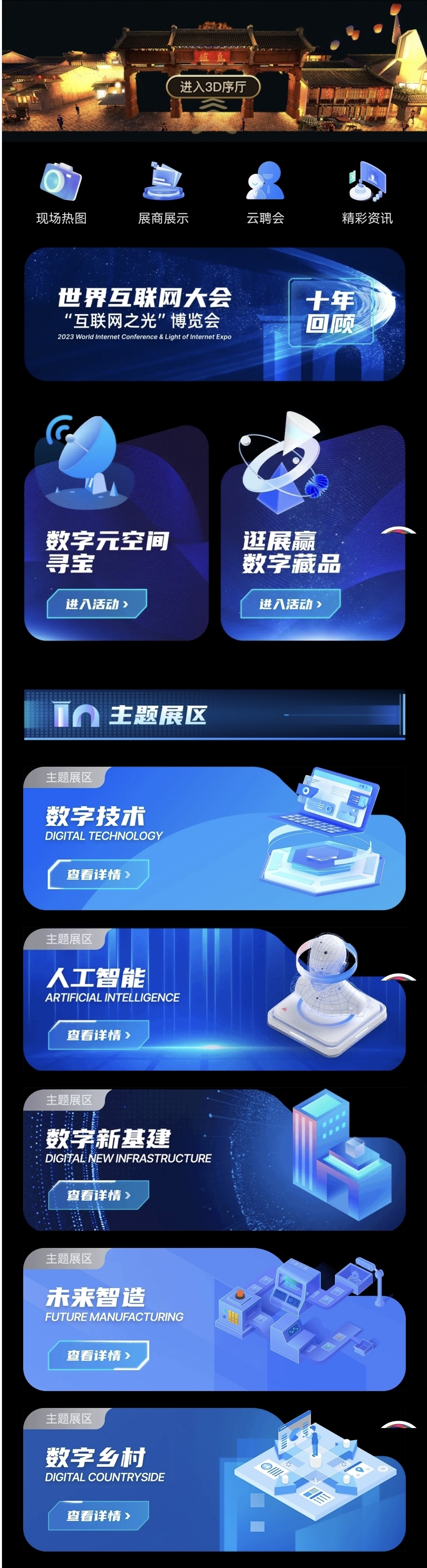Open the 十年回顾 ten-year review banner
The image size is (427, 1568).
click(x=214, y=314)
